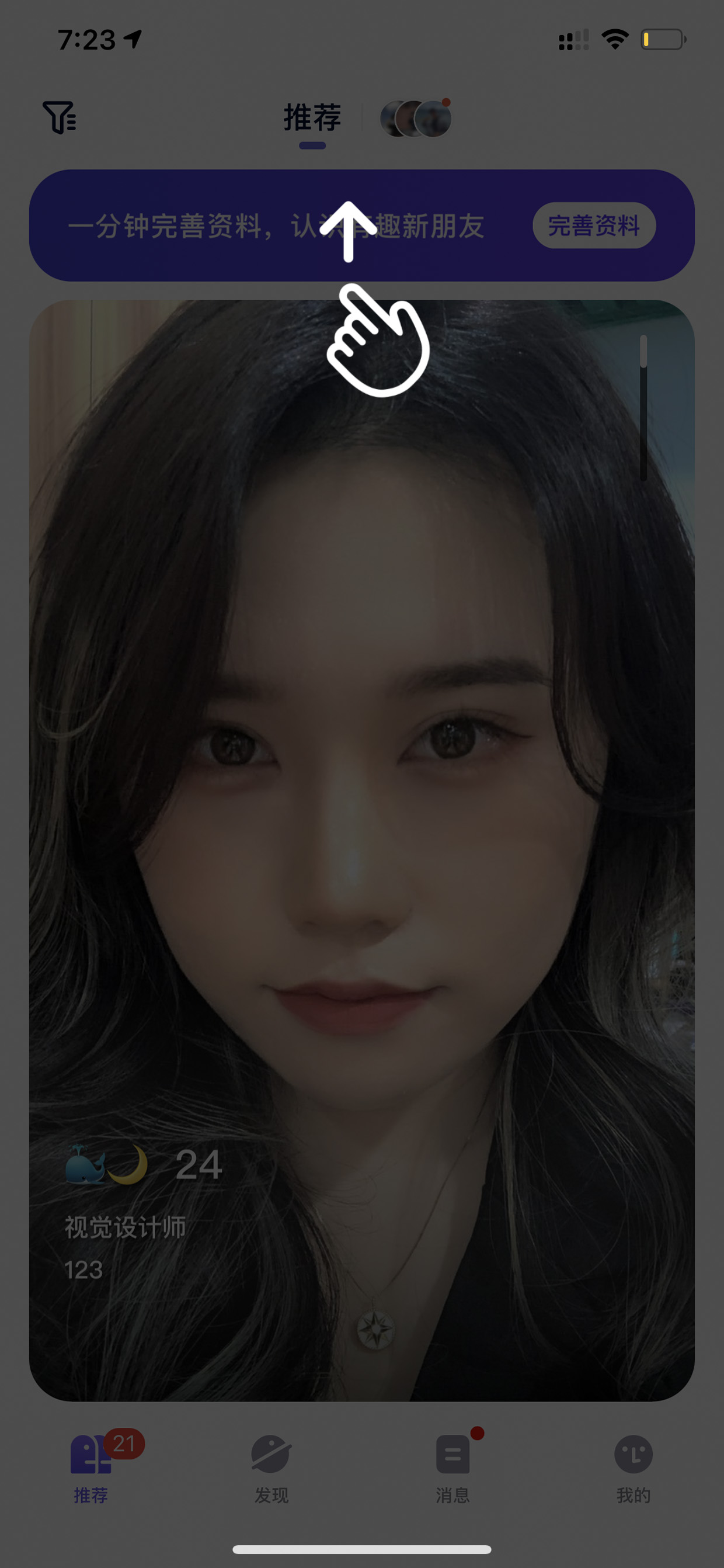Open the filter icon
724x1568 pixels.
[60, 117]
